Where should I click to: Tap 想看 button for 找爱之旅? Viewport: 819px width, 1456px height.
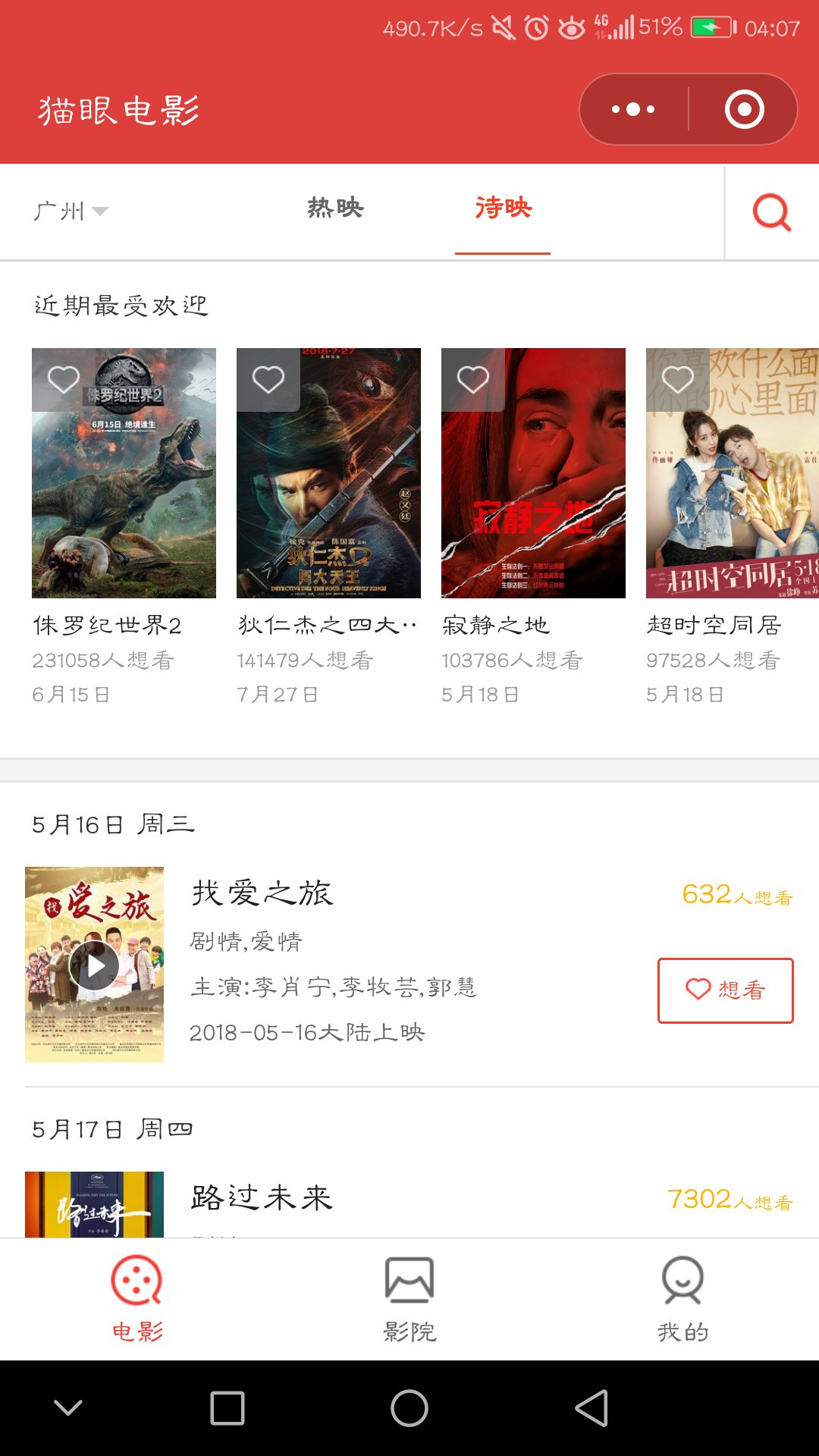[725, 990]
